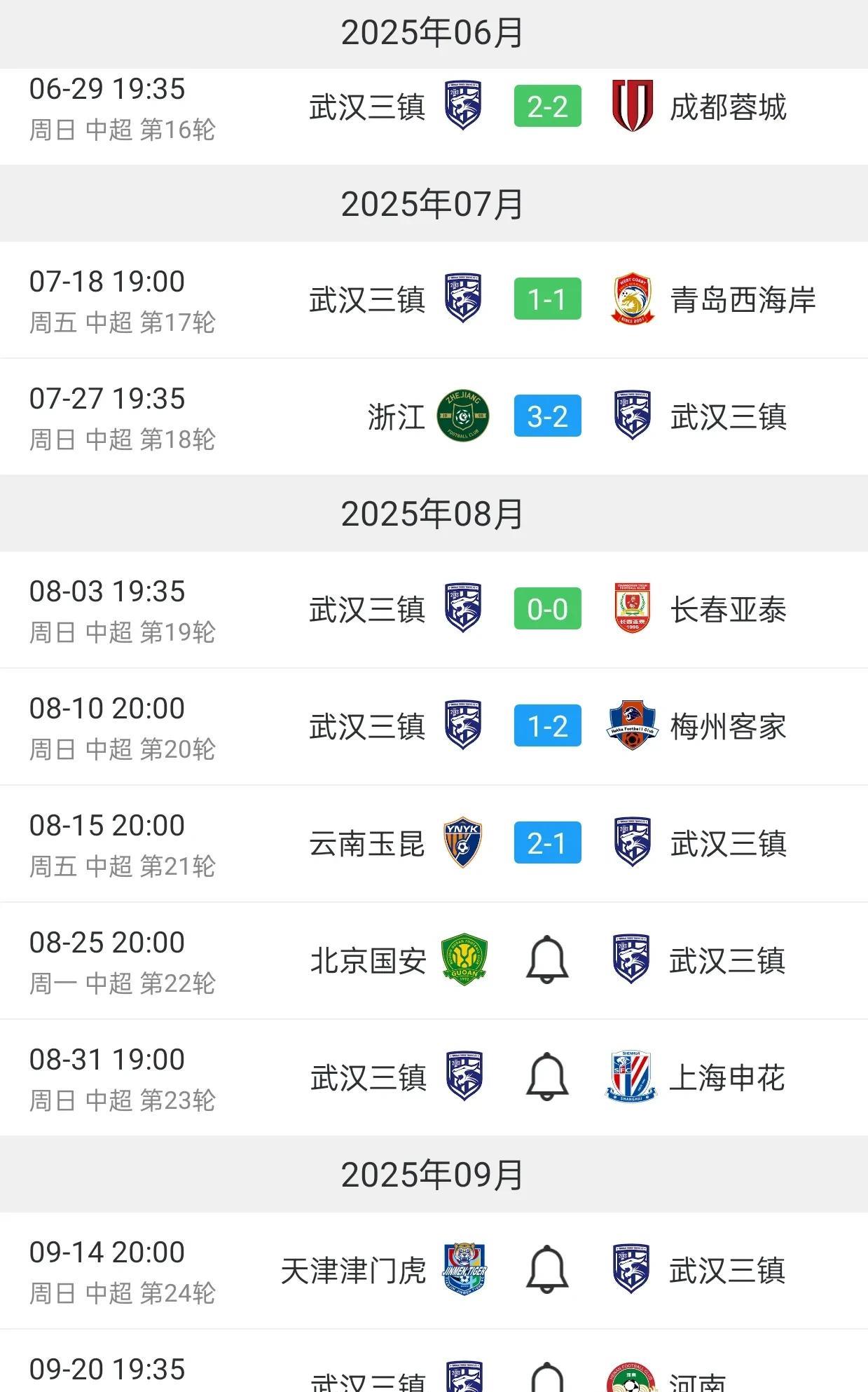Viewport: 868px width, 1392px height.
Task: View the 1-2 match against 梅州客家
Action: coord(434,727)
